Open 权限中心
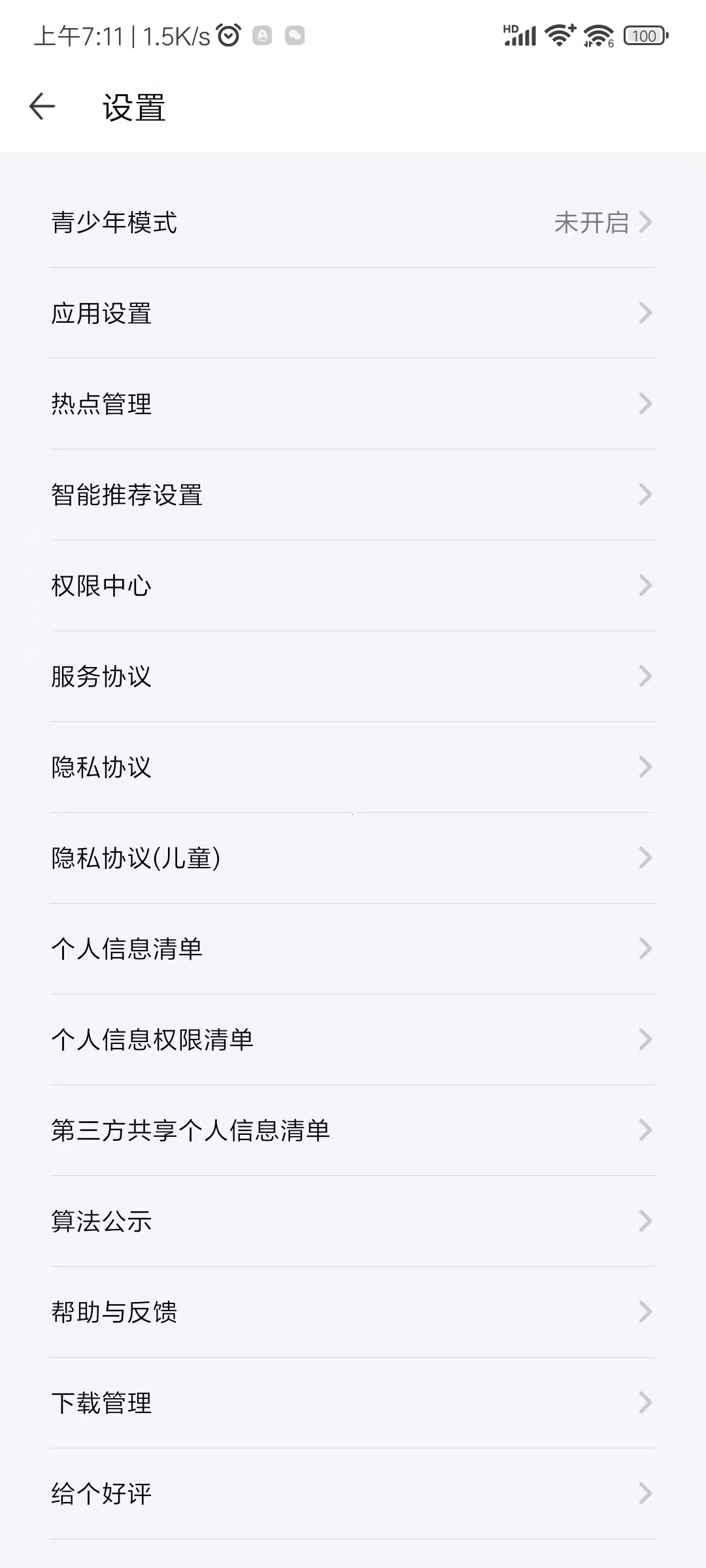706x1568 pixels. click(353, 585)
